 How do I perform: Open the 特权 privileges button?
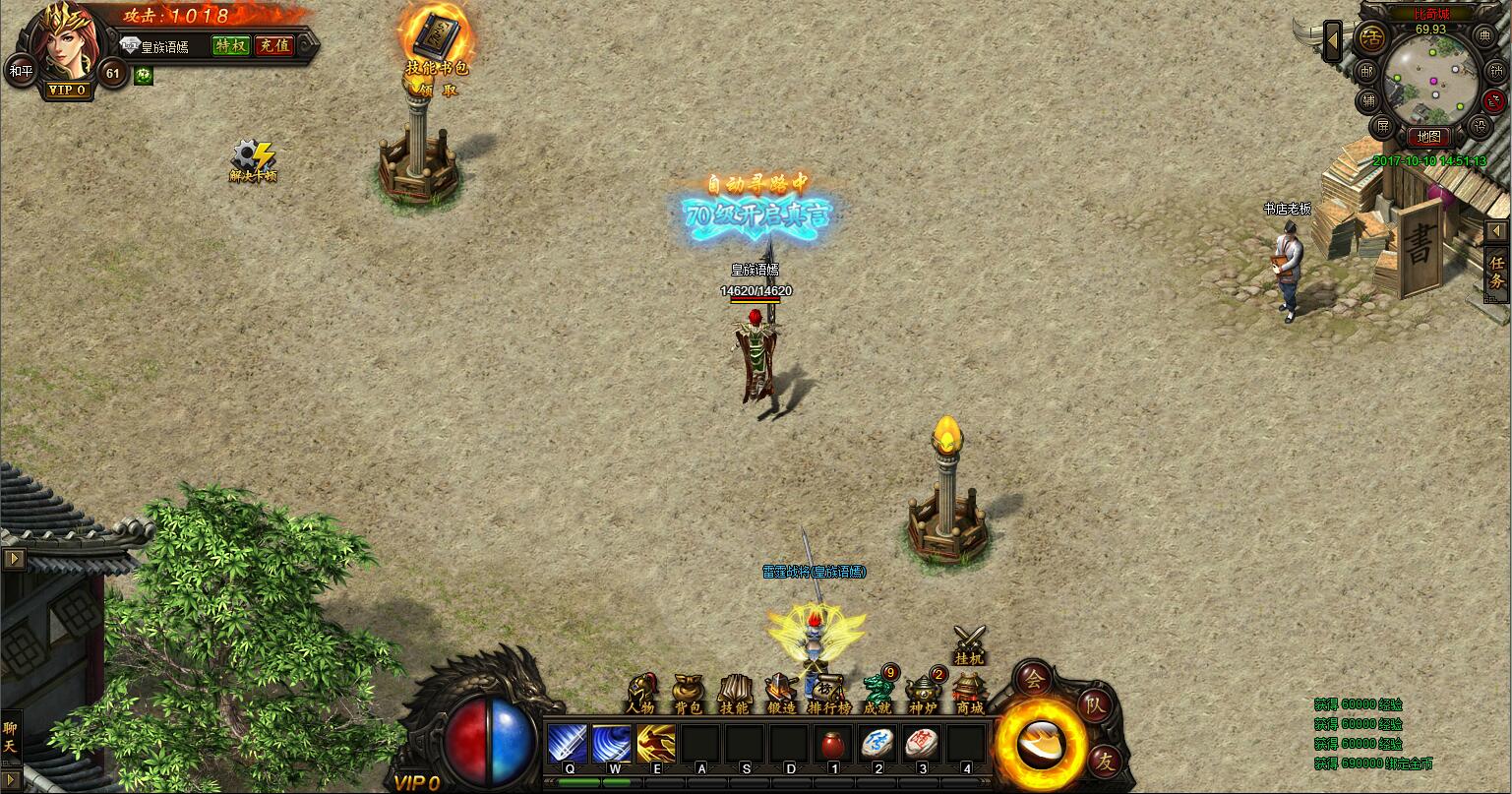tap(232, 46)
